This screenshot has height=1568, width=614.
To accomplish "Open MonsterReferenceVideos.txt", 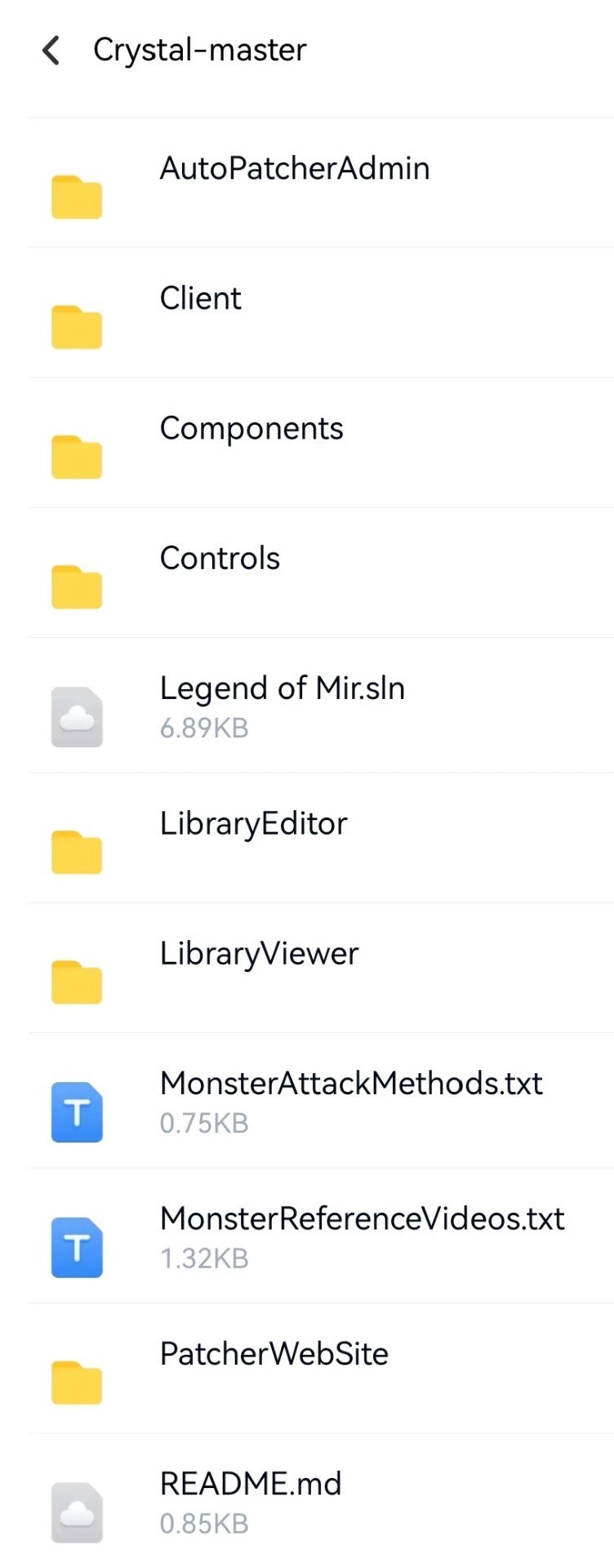I will click(362, 1234).
